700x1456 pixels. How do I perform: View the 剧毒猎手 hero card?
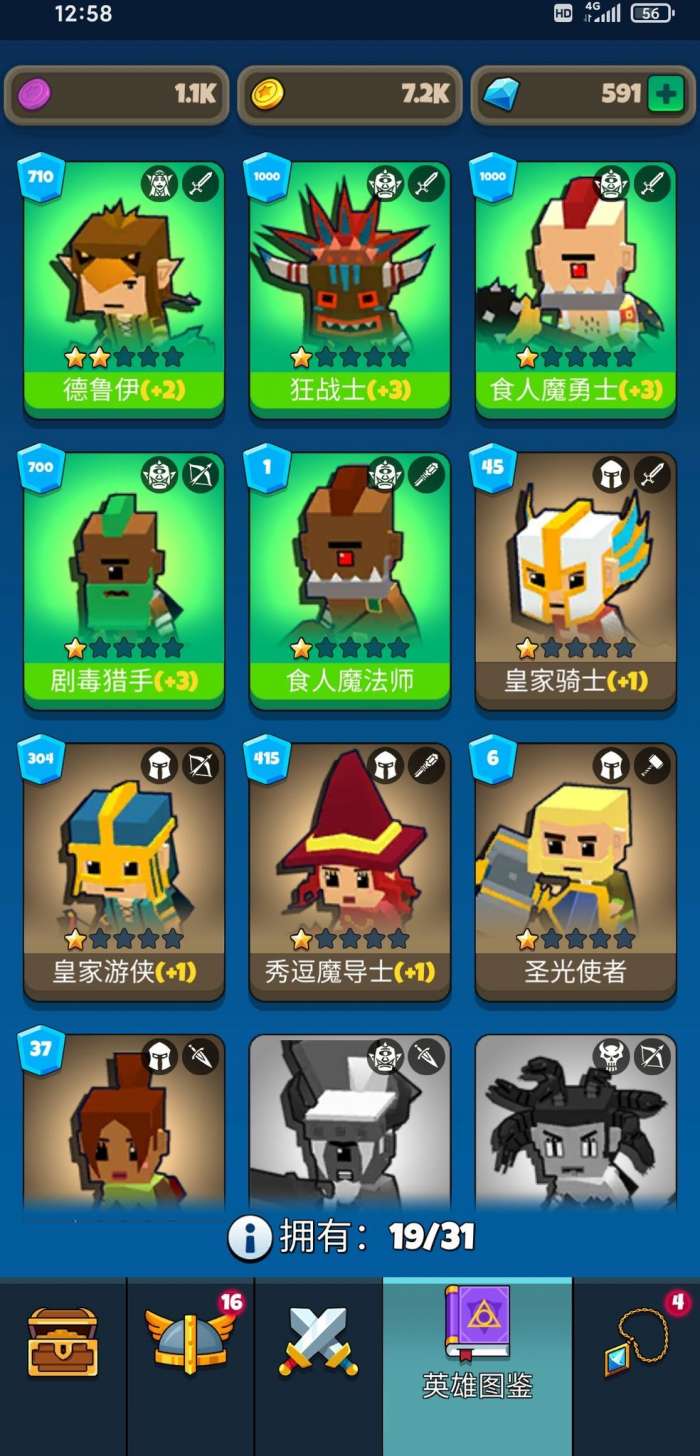click(x=124, y=578)
